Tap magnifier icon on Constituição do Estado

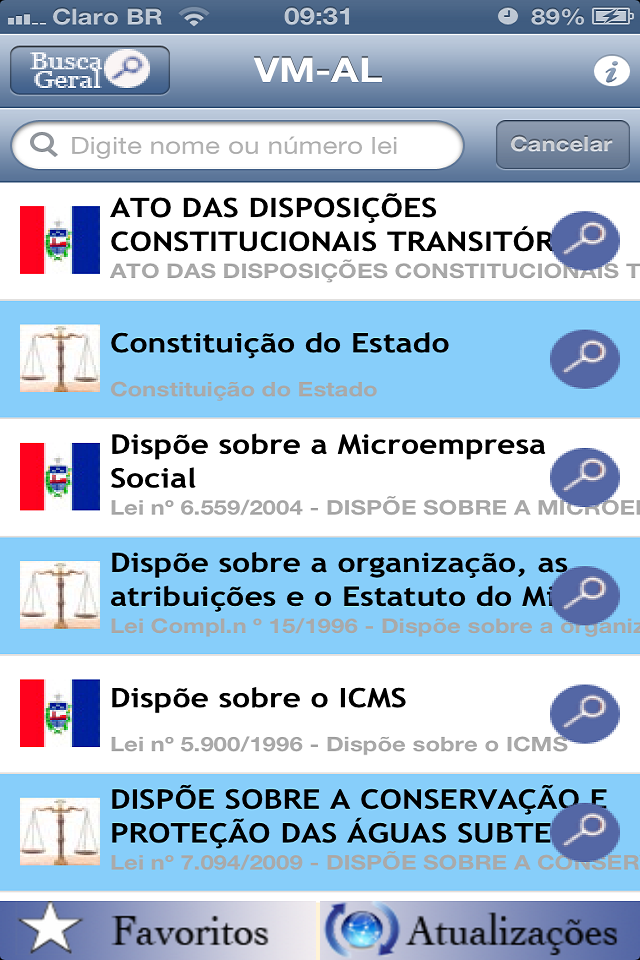[584, 358]
